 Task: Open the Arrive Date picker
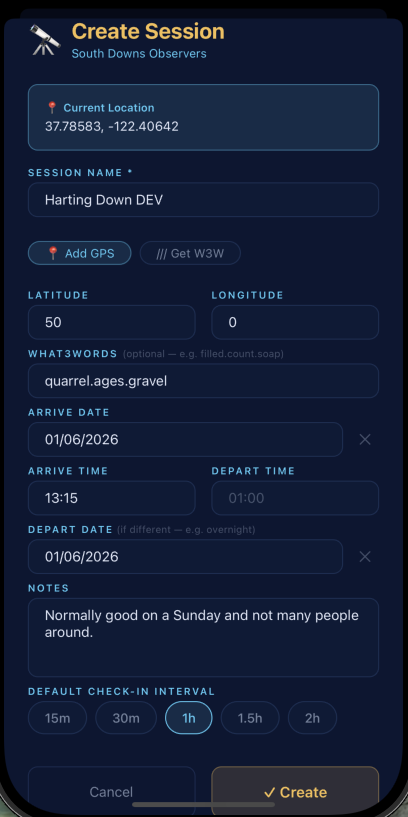(x=186, y=440)
